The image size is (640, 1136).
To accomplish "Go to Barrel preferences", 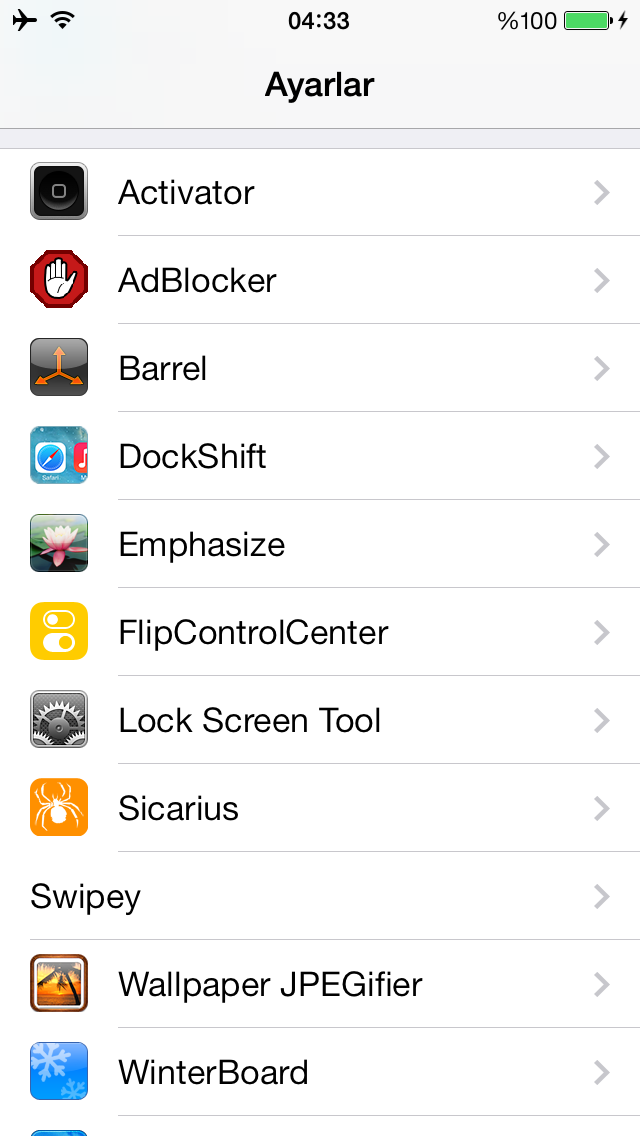I will [x=320, y=368].
